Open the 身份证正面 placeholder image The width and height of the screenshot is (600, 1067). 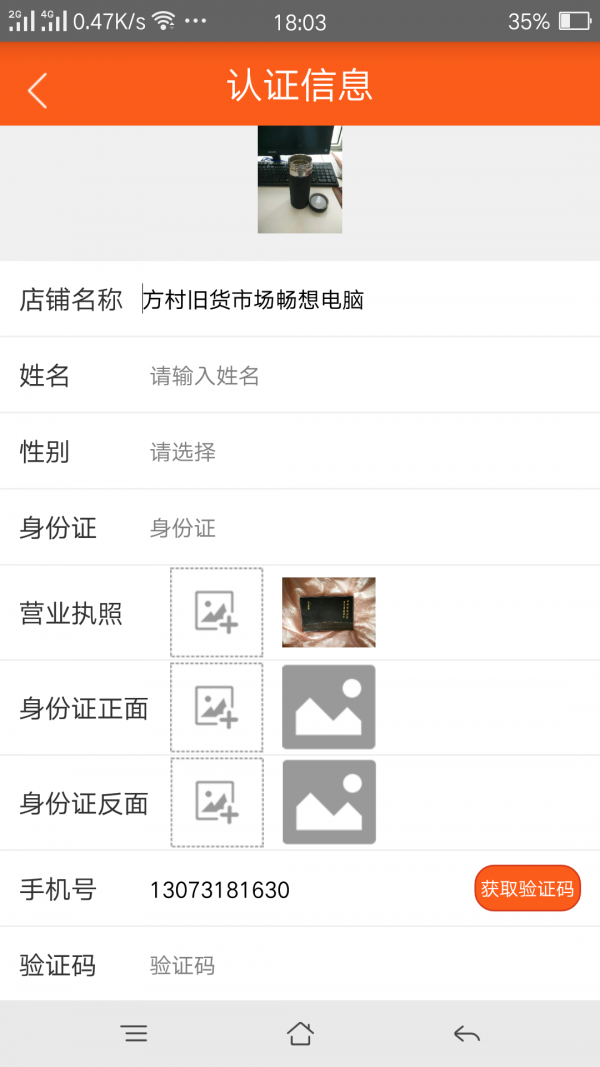329,708
